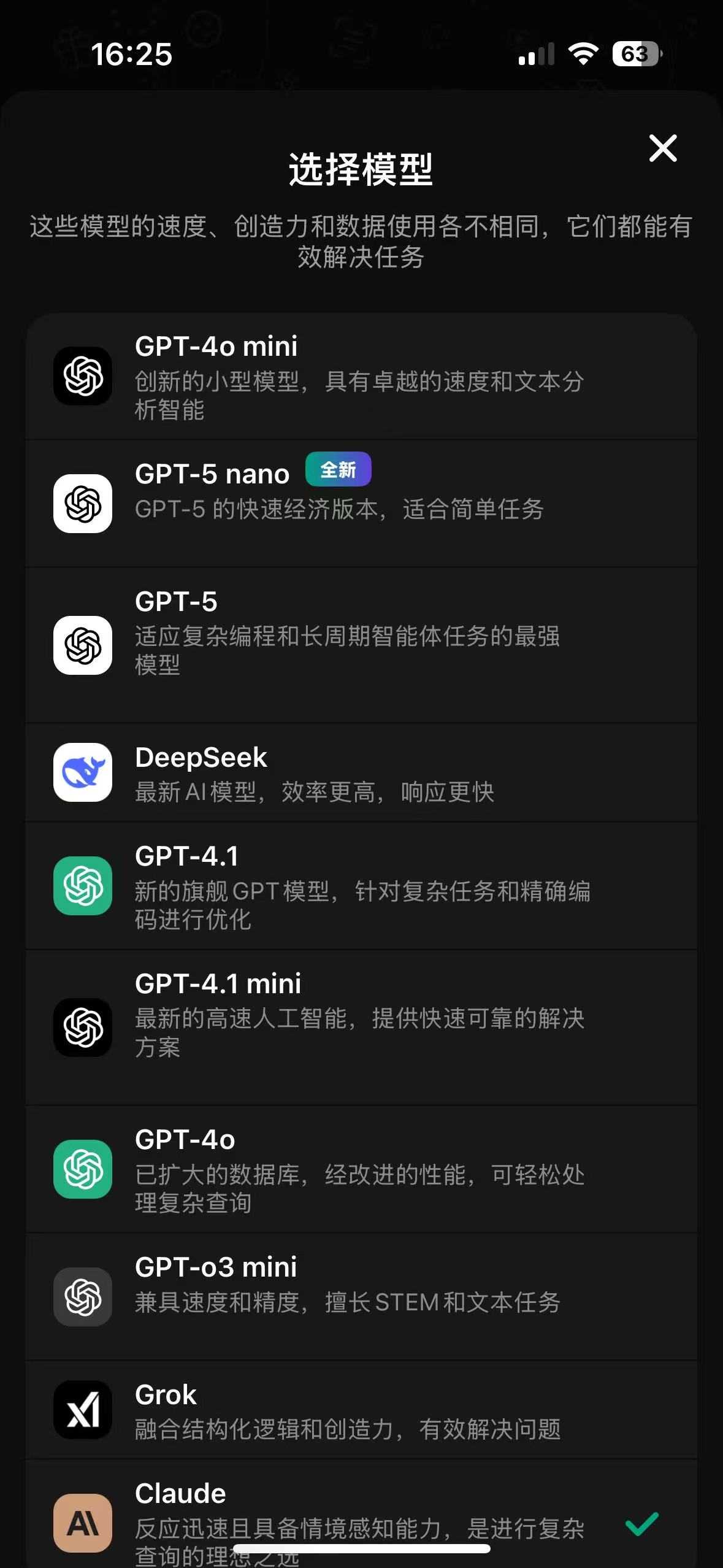Select GPT-o3 mini model
723x1568 pixels.
pyautogui.click(x=361, y=1296)
